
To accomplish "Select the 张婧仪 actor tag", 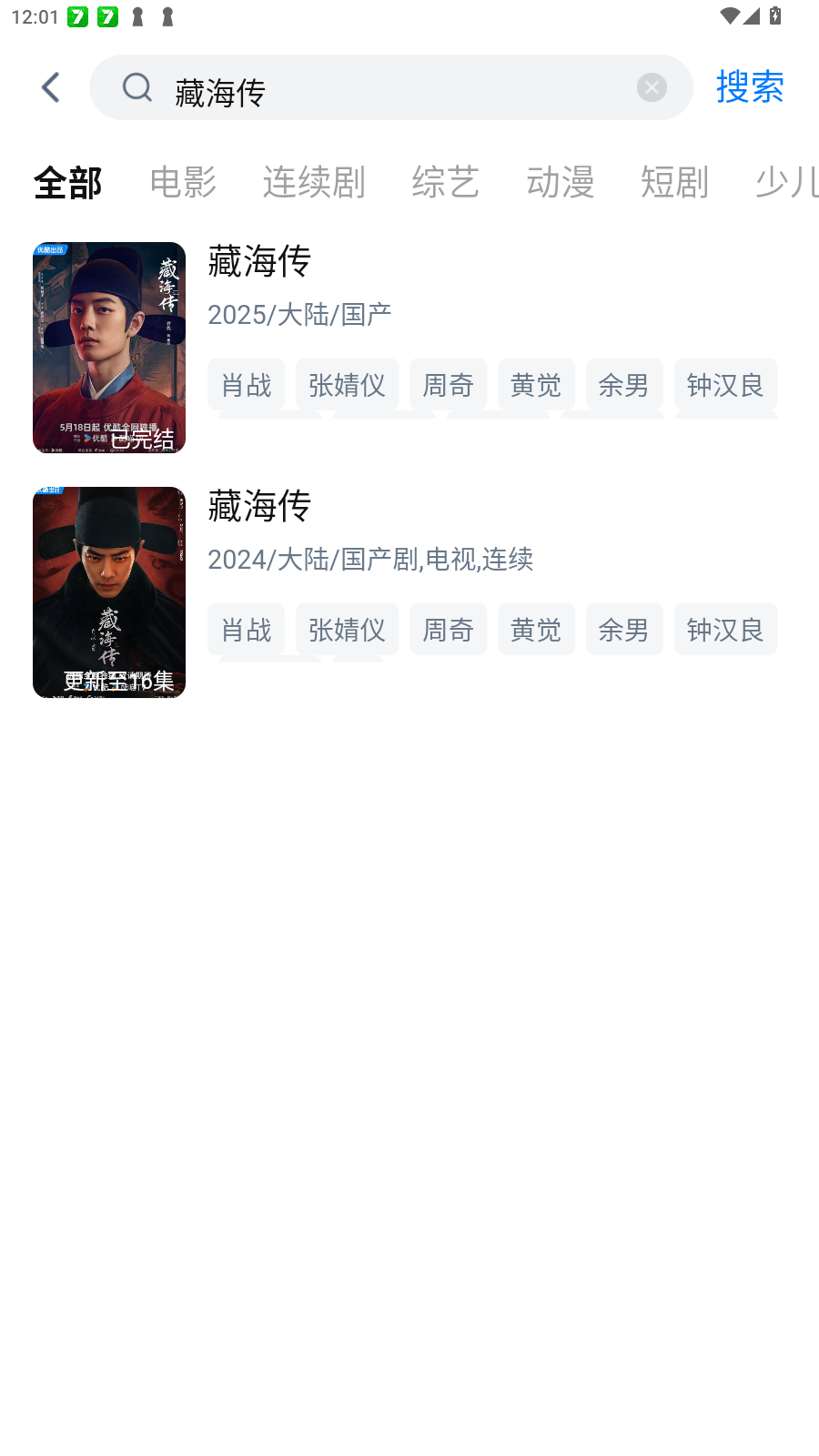I will point(347,384).
